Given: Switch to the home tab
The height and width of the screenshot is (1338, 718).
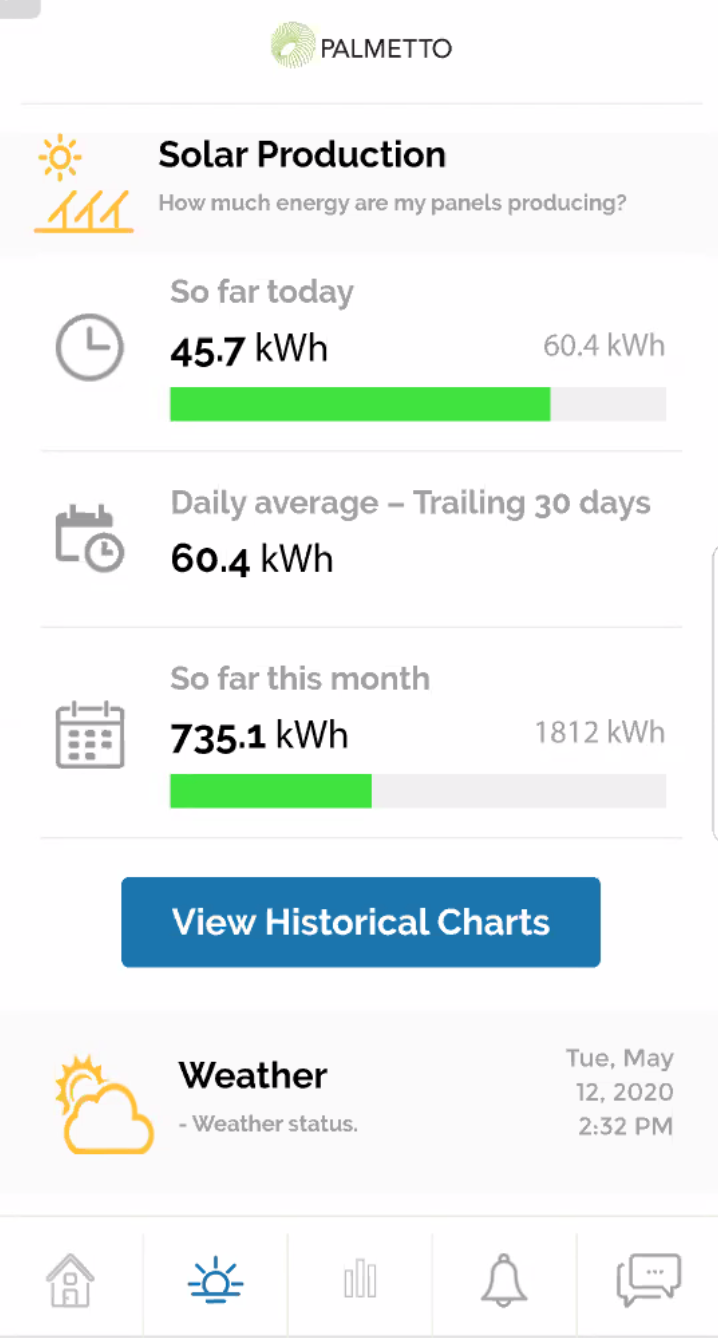Looking at the screenshot, I should click(71, 1280).
